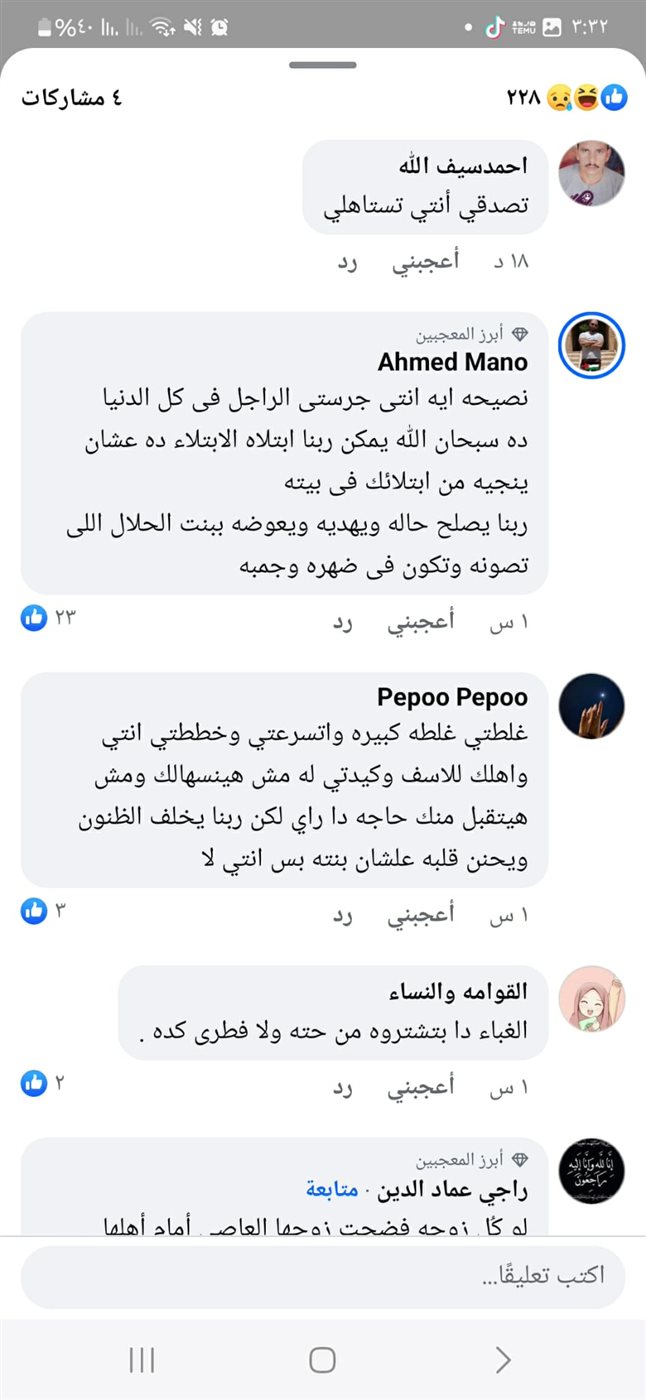
Task: Reply to the comment by القوامه والنساء
Action: click(x=343, y=1087)
